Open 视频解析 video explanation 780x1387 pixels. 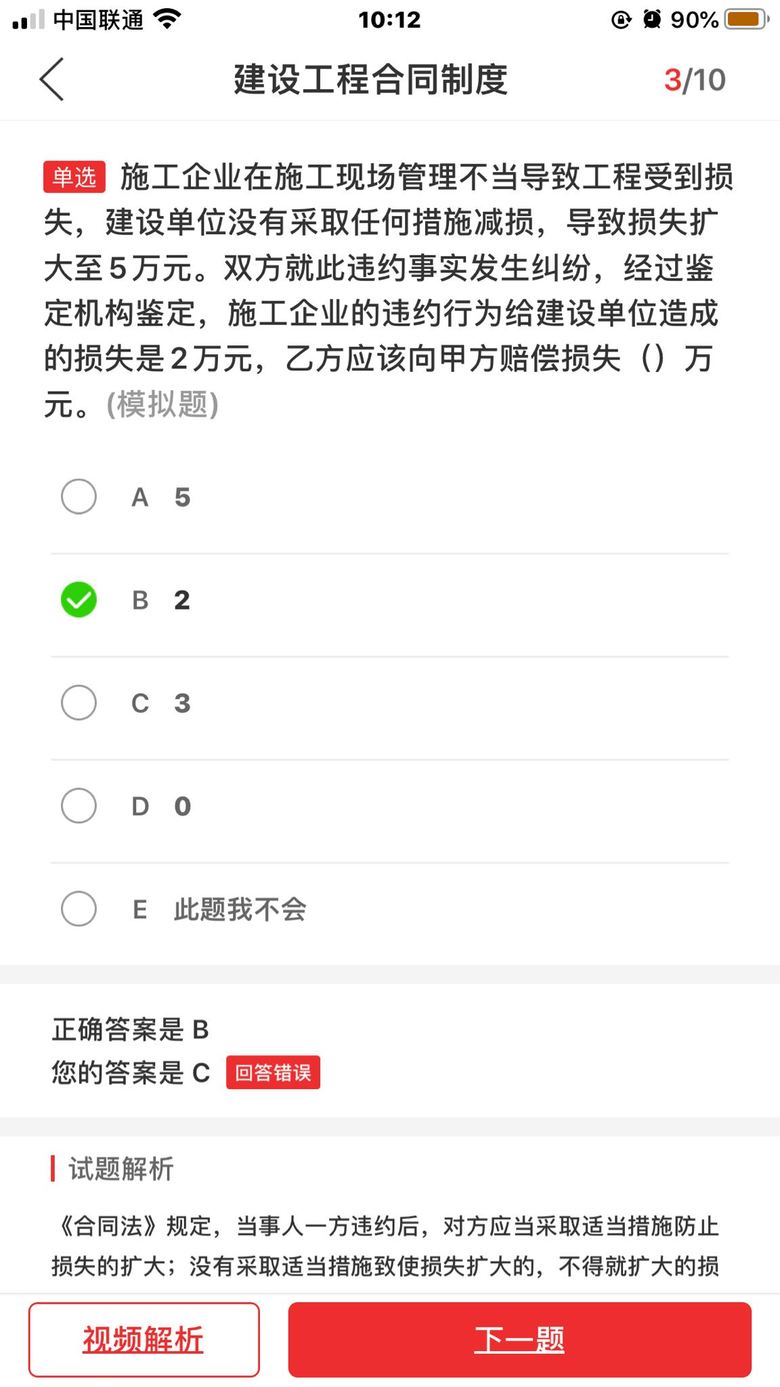[144, 1339]
